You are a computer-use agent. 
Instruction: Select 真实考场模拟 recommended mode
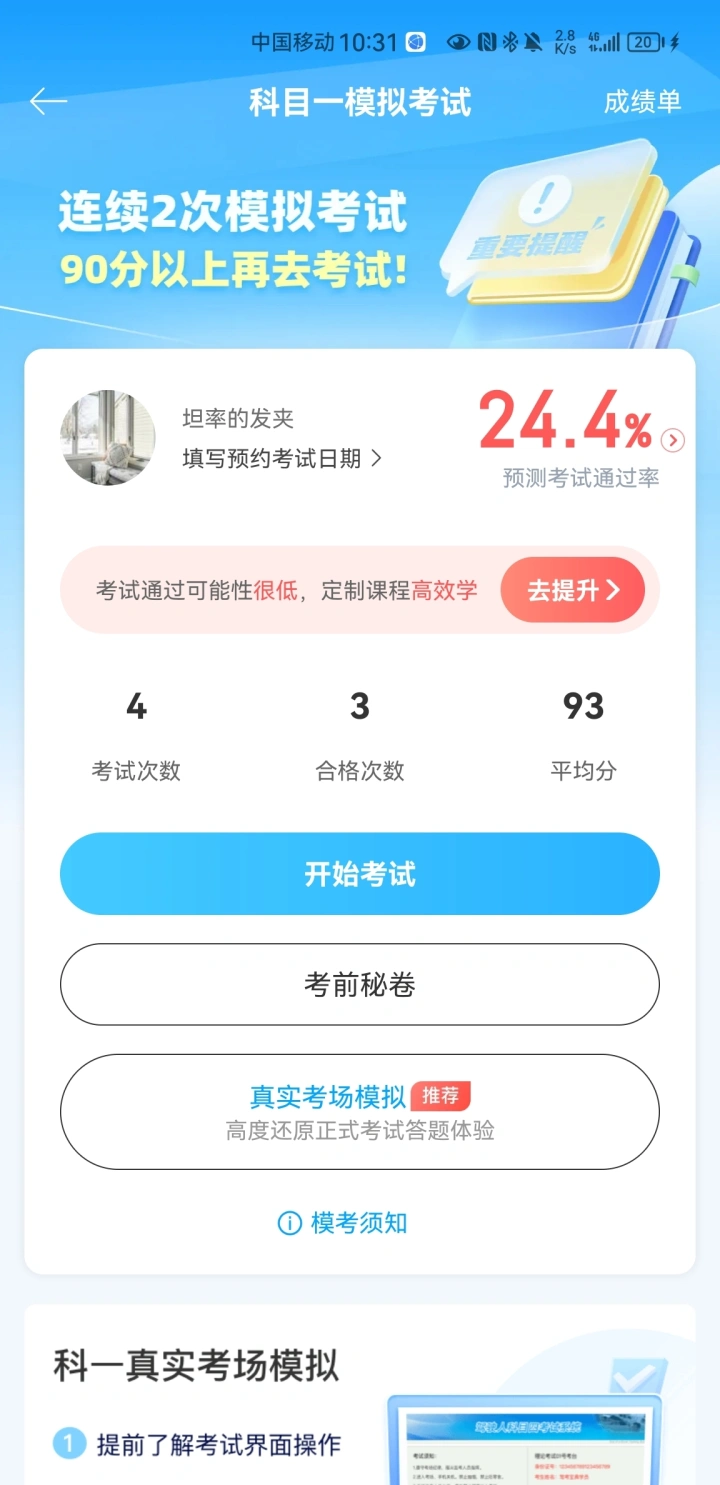click(x=360, y=1112)
